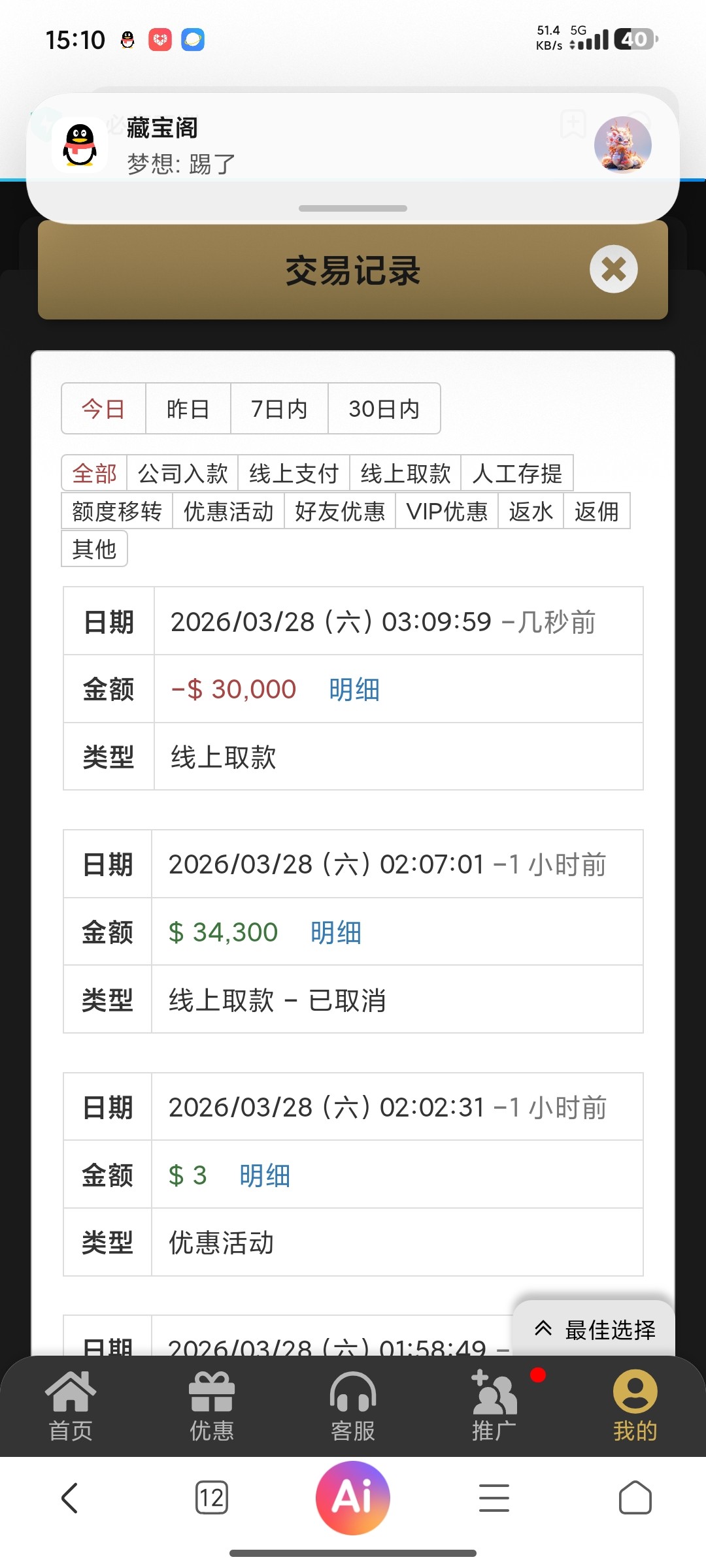The width and height of the screenshot is (706, 1568).
Task: Switch to the 7日内 date range
Action: click(x=279, y=409)
